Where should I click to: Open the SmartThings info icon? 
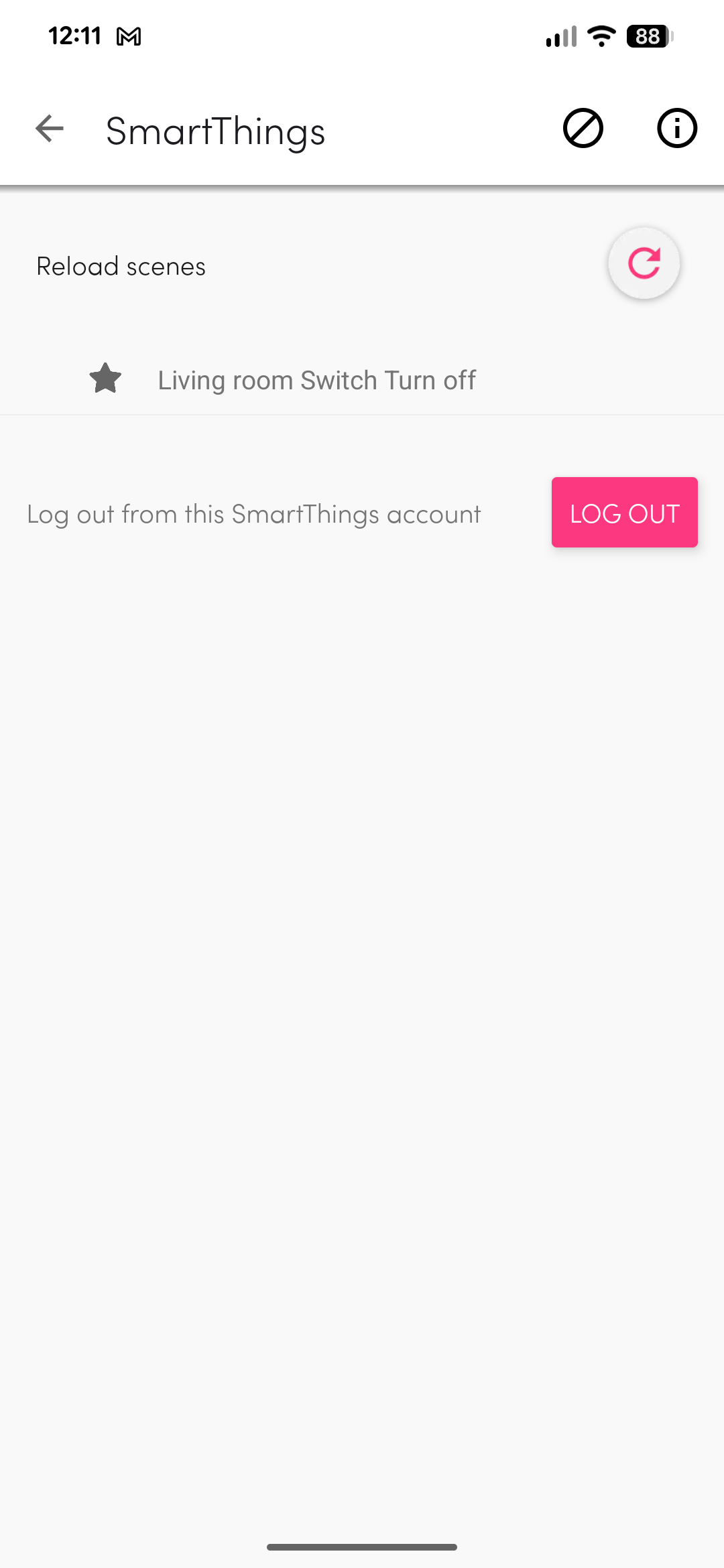[x=676, y=129]
